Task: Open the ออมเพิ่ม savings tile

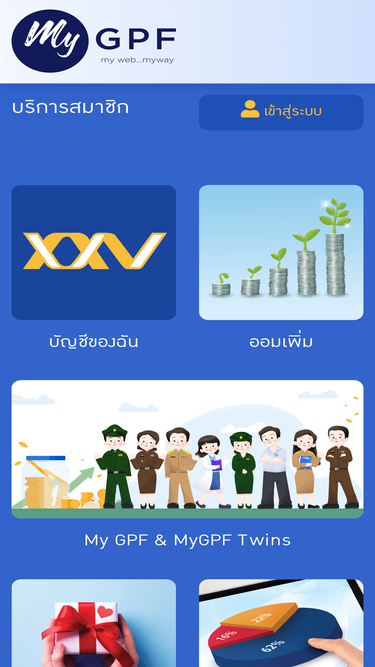Action: coord(281,252)
